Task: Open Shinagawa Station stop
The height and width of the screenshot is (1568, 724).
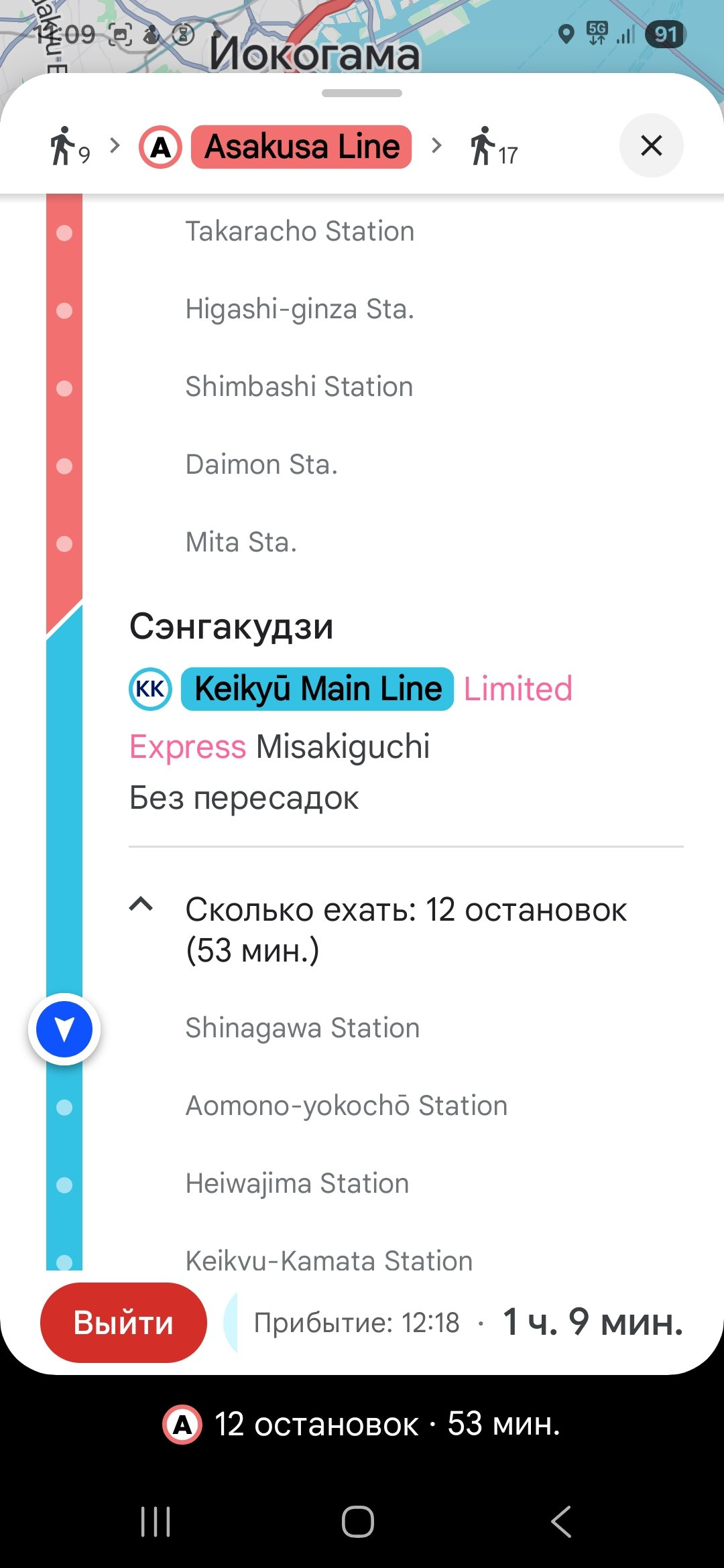Action: (x=302, y=1028)
